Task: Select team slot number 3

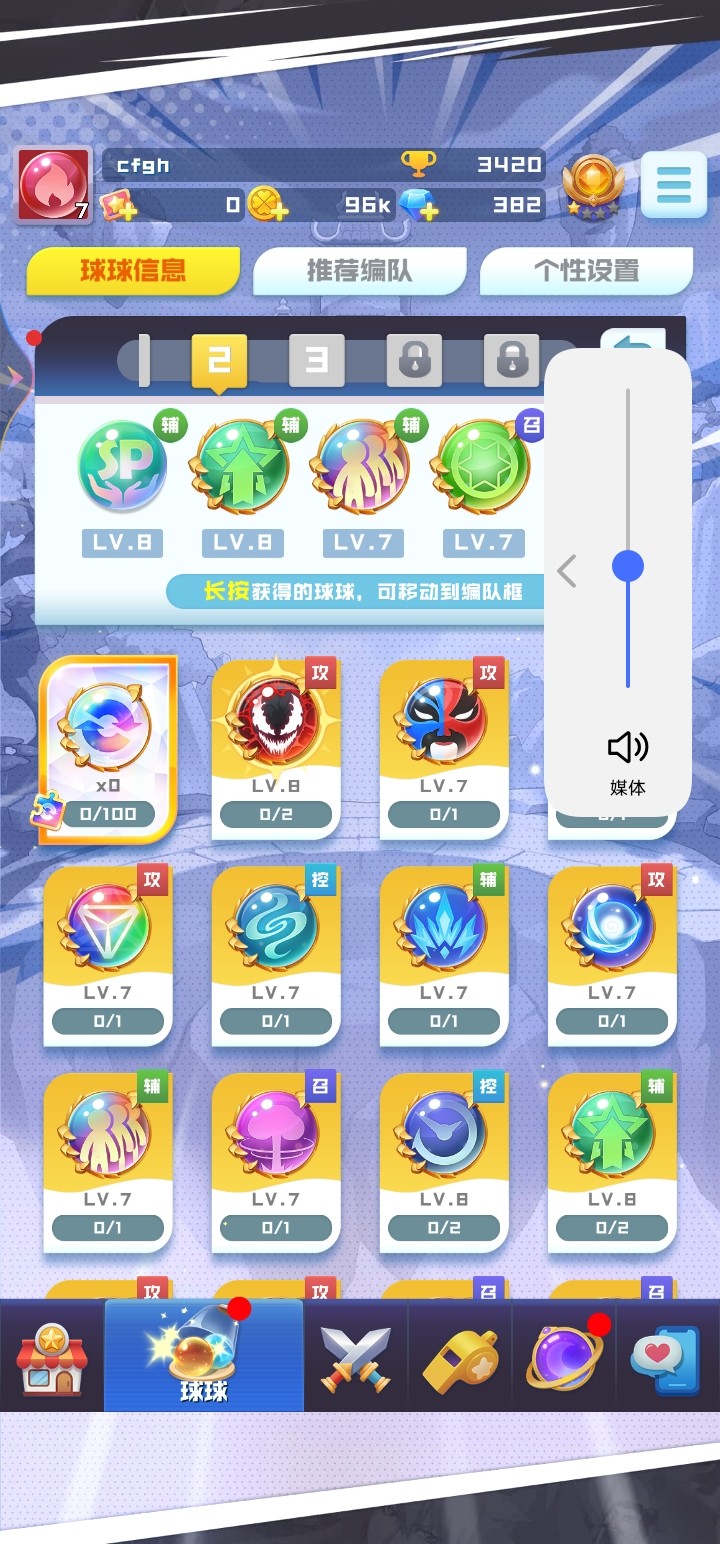Action: [316, 360]
